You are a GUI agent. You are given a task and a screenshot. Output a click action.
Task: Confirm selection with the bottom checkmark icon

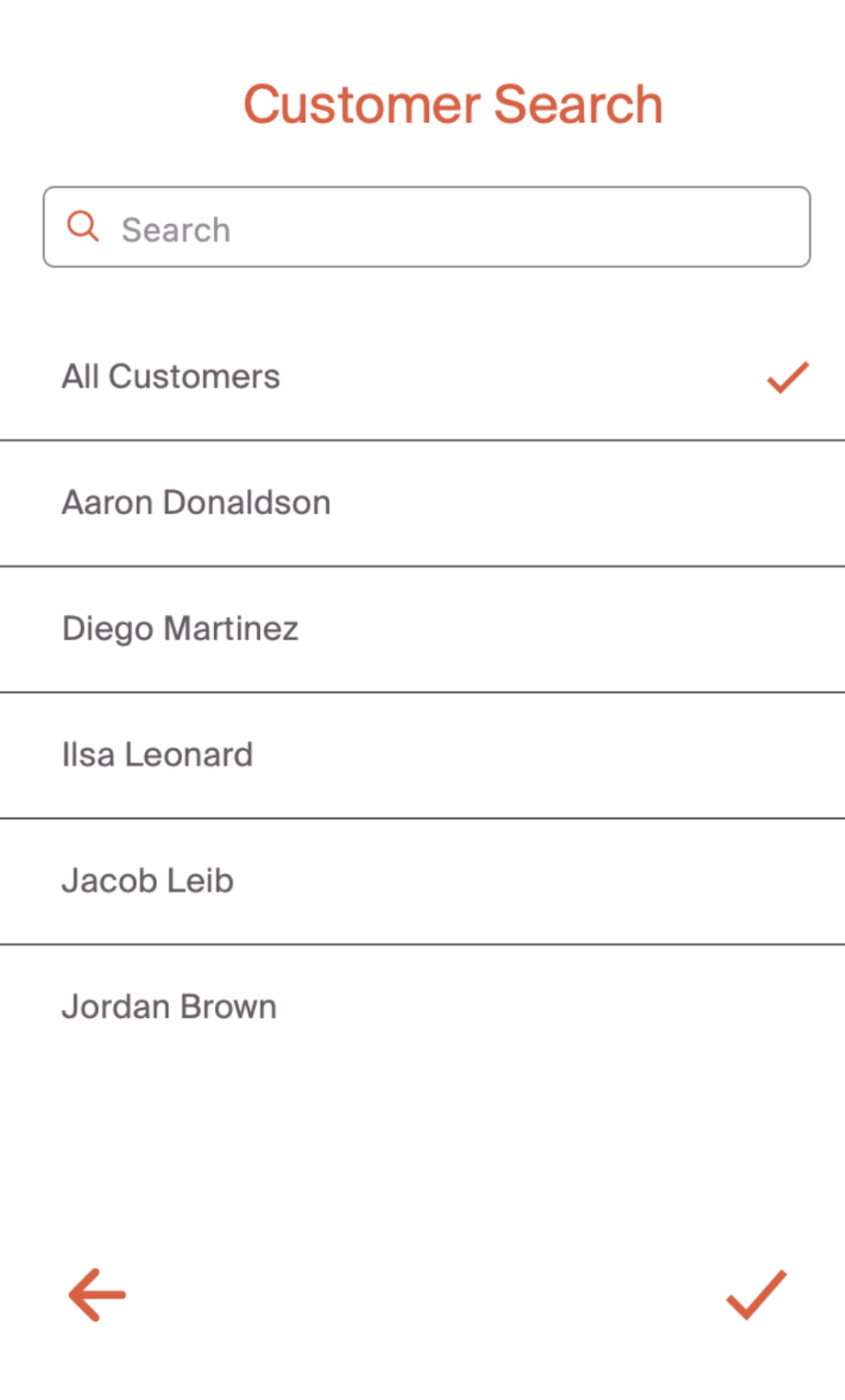pyautogui.click(x=756, y=1294)
